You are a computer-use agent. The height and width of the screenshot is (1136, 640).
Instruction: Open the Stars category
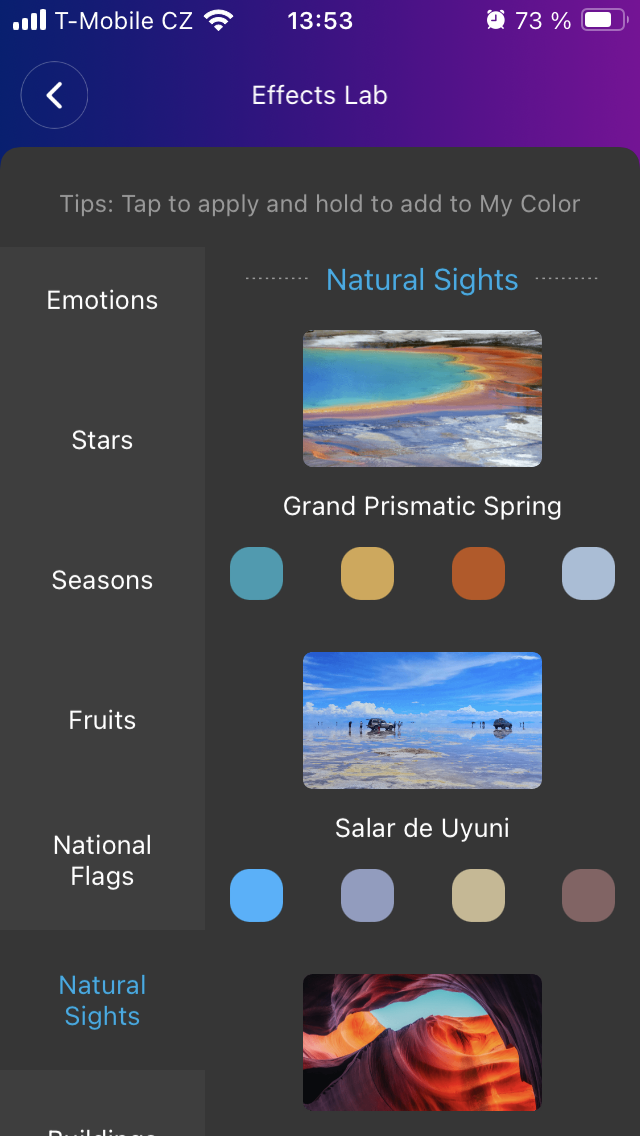102,440
